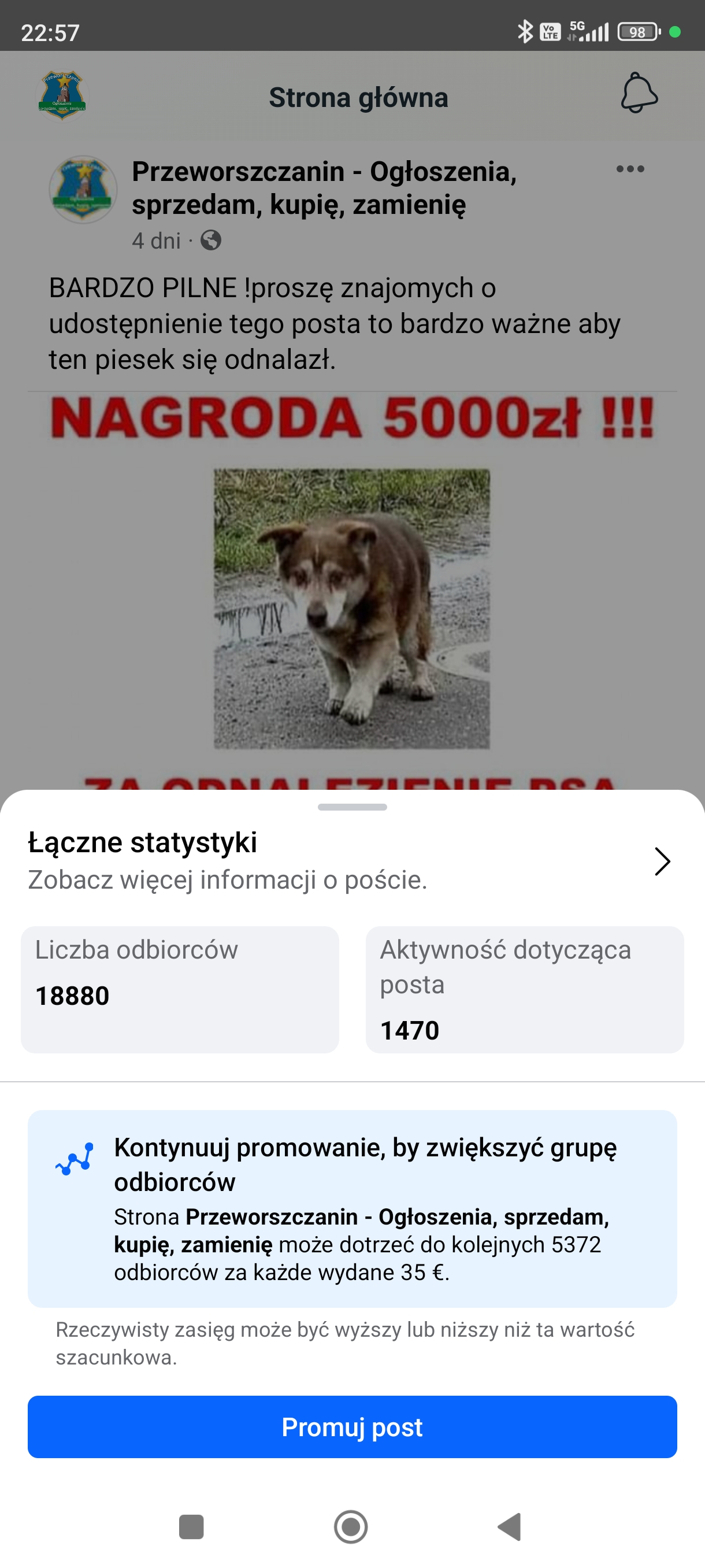Go to the system home screen
The height and width of the screenshot is (1568, 705).
click(x=351, y=1526)
